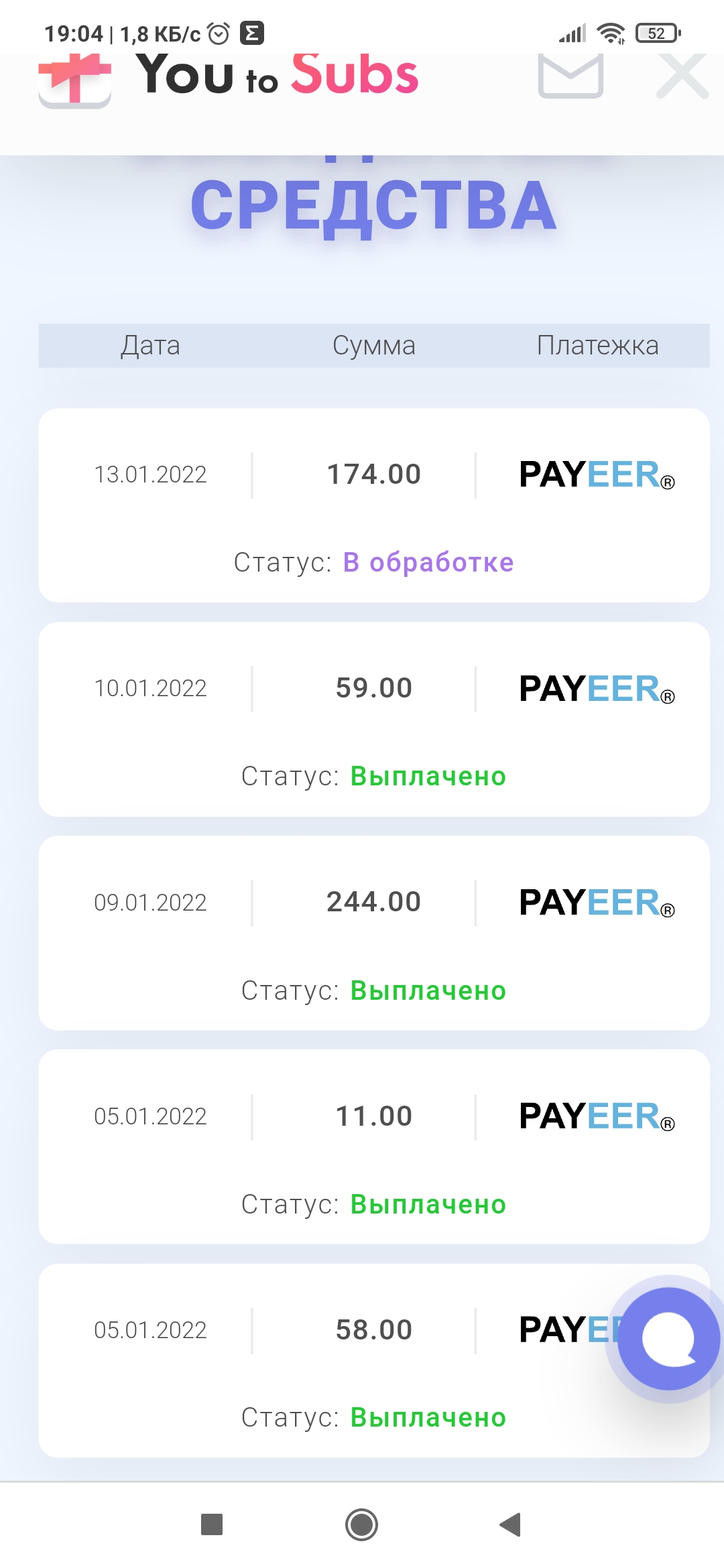Open the support chat bubble

coord(668,1339)
